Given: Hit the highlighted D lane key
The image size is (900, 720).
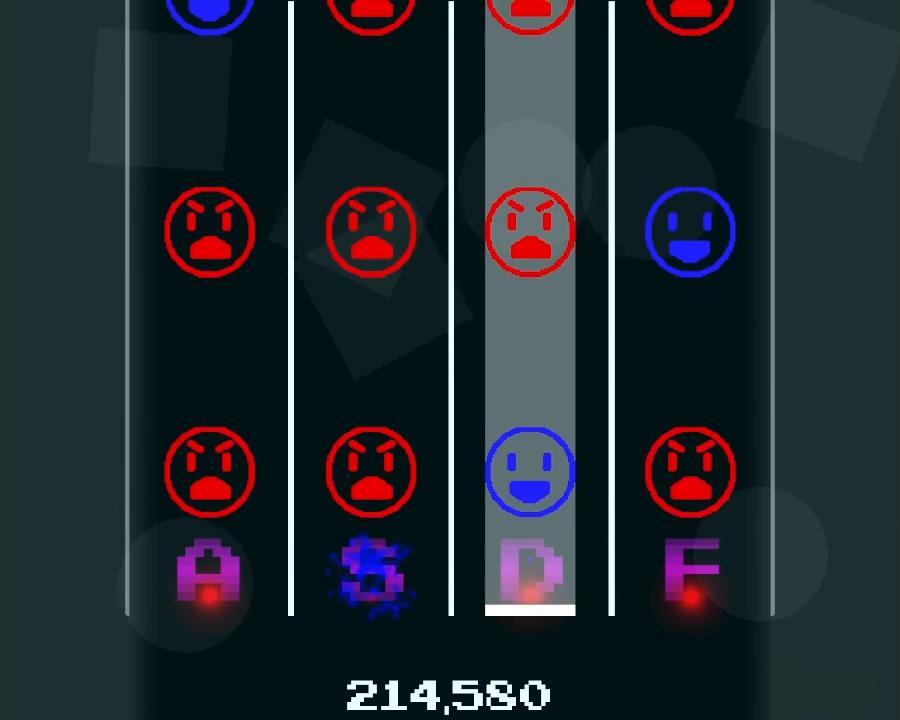Looking at the screenshot, I should pos(530,573).
